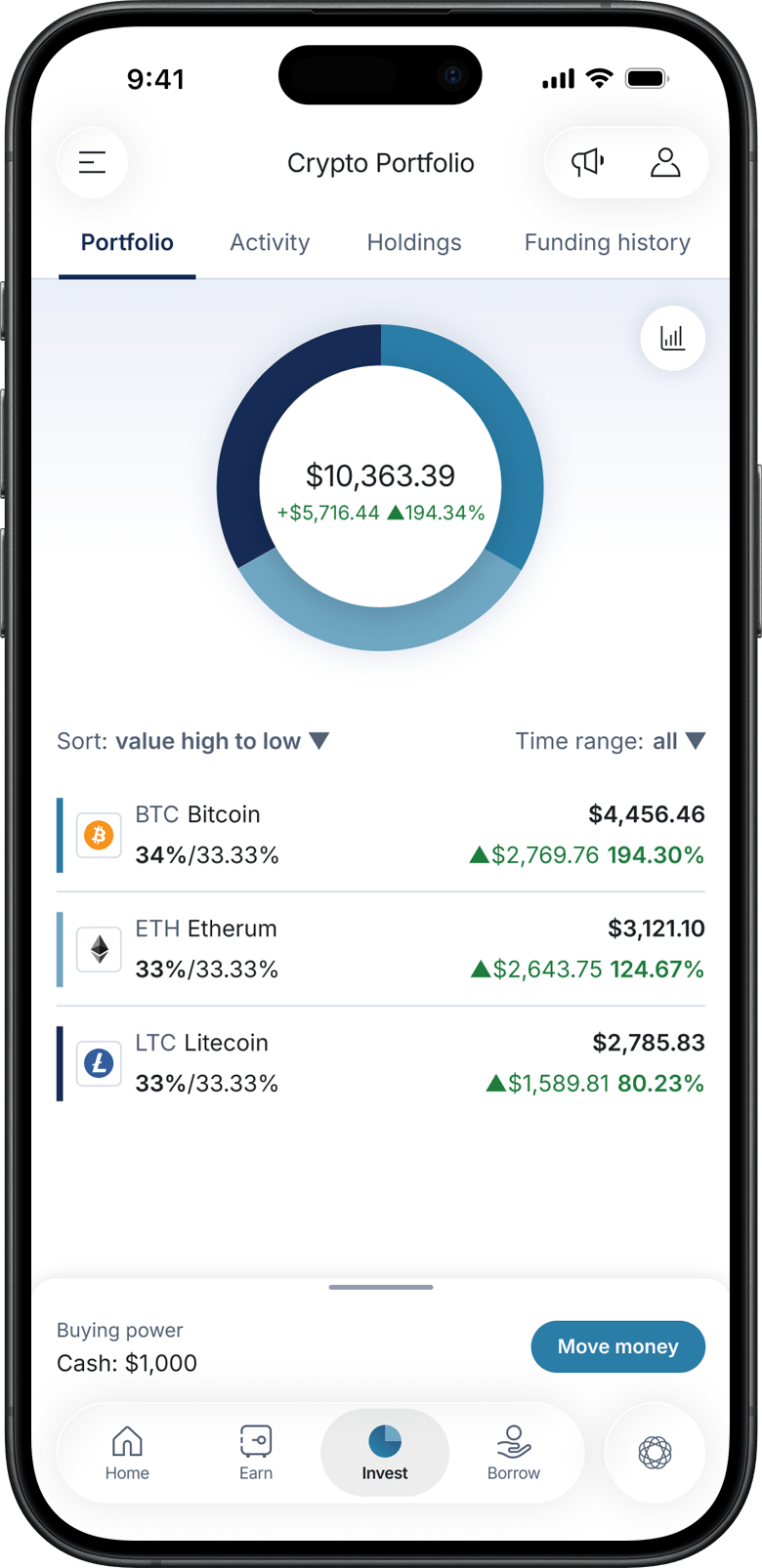Tap the round assistant icon beside Borrow
This screenshot has height=1568, width=762.
click(655, 1453)
